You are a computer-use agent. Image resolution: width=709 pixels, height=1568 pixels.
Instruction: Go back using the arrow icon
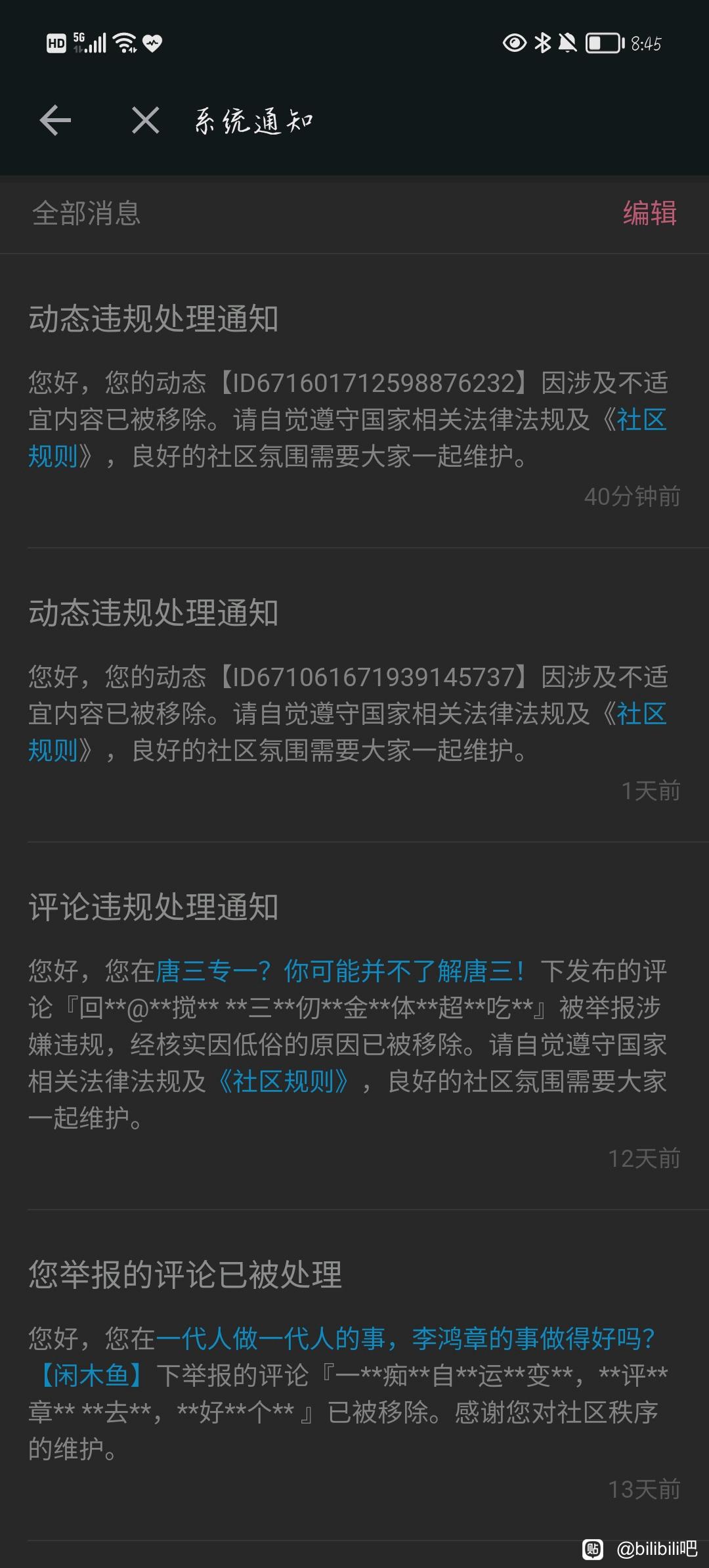pos(55,121)
